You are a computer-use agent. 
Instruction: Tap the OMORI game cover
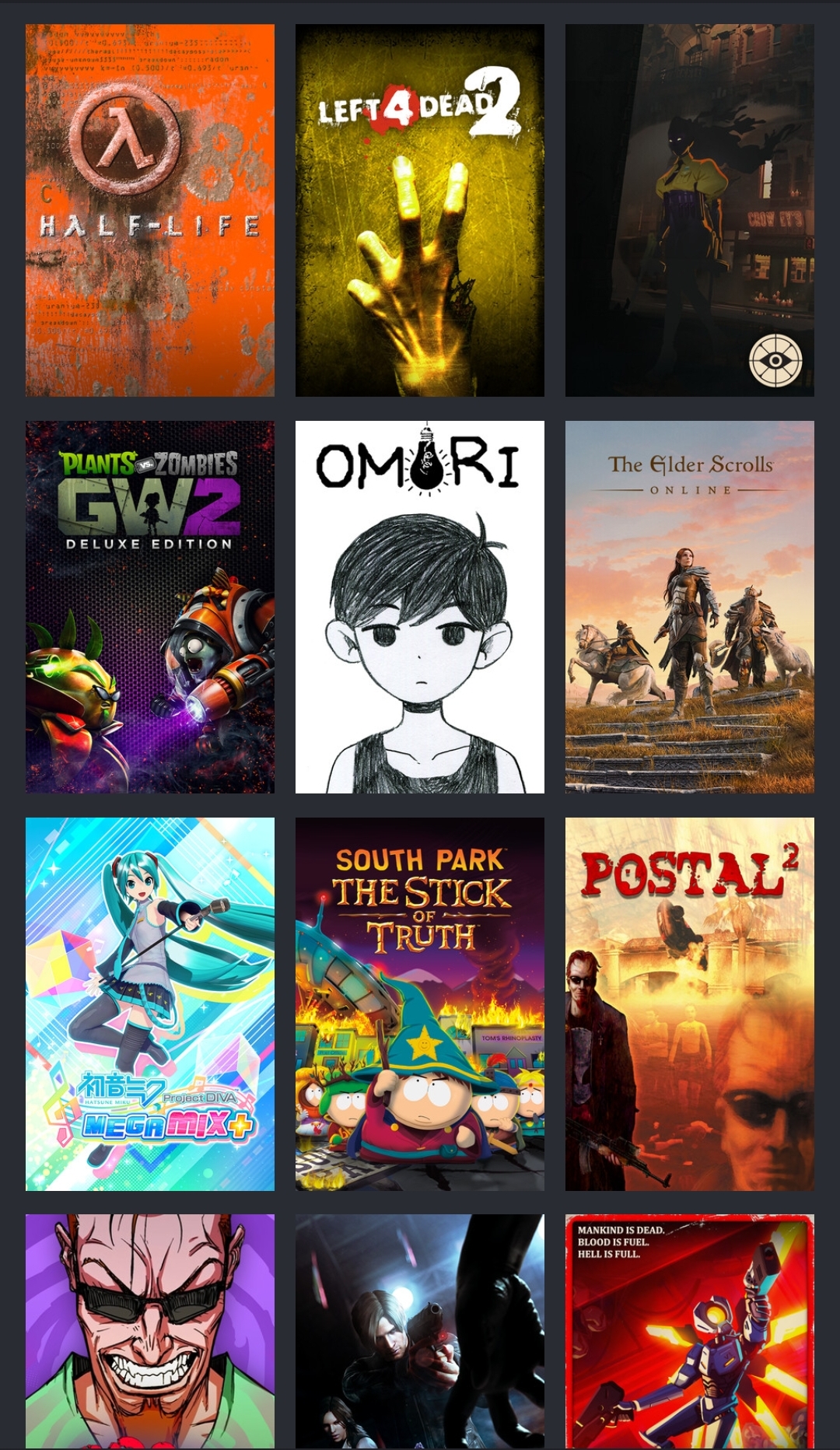click(x=420, y=607)
